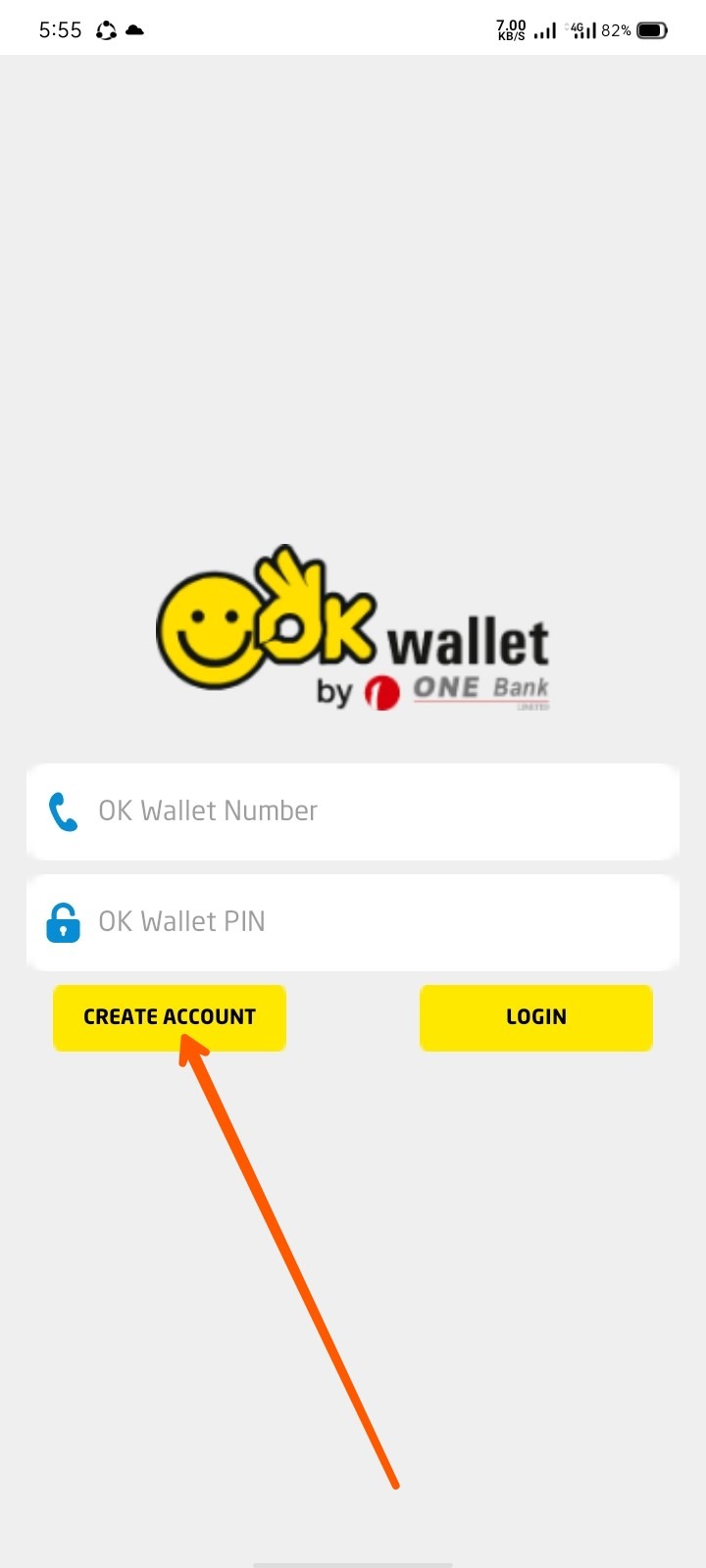Focus the OK Wallet PIN field

click(x=353, y=922)
